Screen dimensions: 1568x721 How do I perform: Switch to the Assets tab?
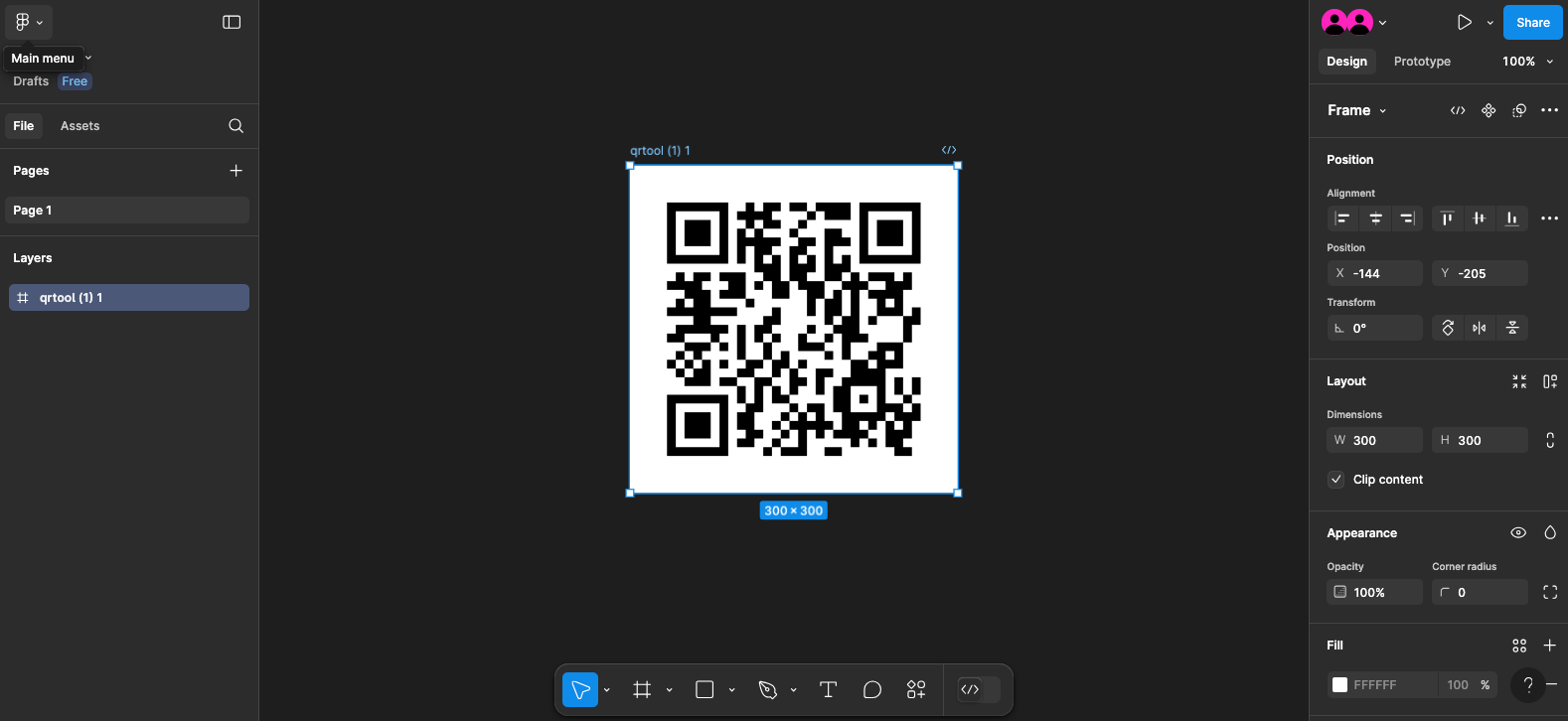click(x=79, y=126)
